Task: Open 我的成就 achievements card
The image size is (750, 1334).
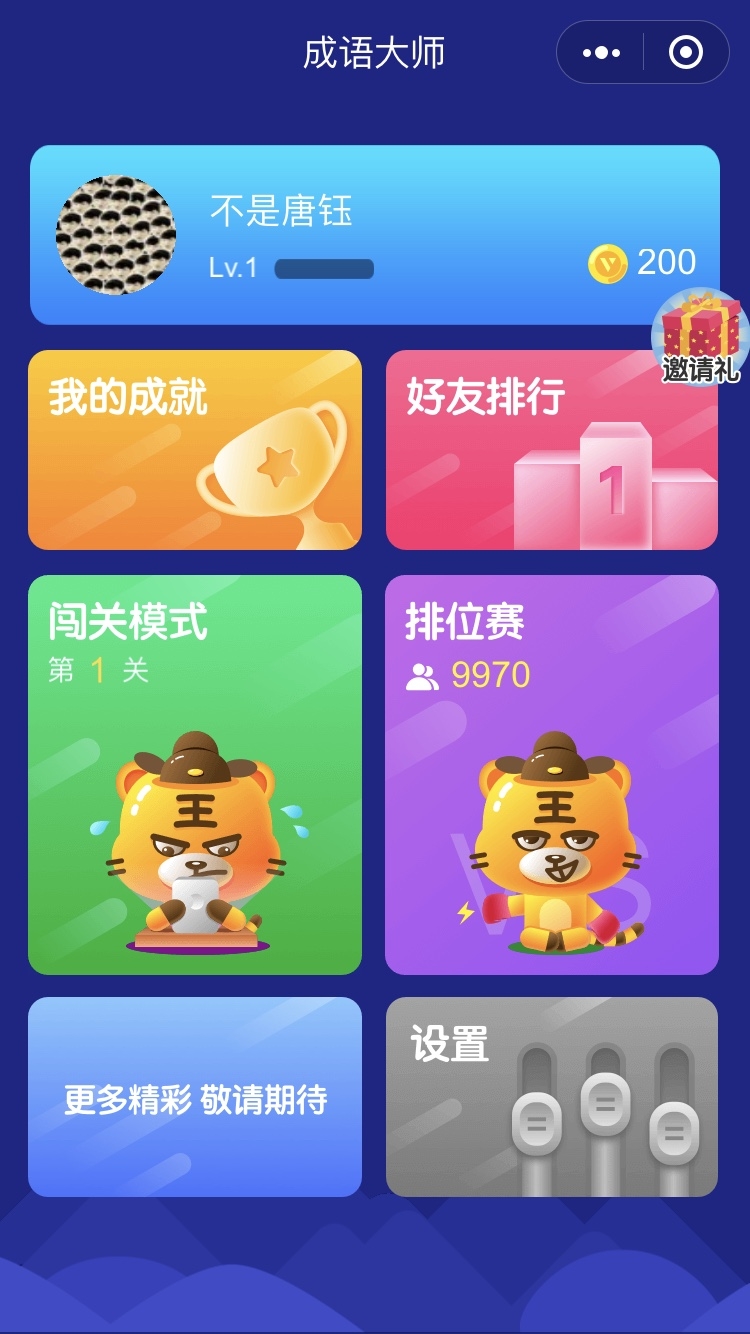Action: [x=195, y=450]
